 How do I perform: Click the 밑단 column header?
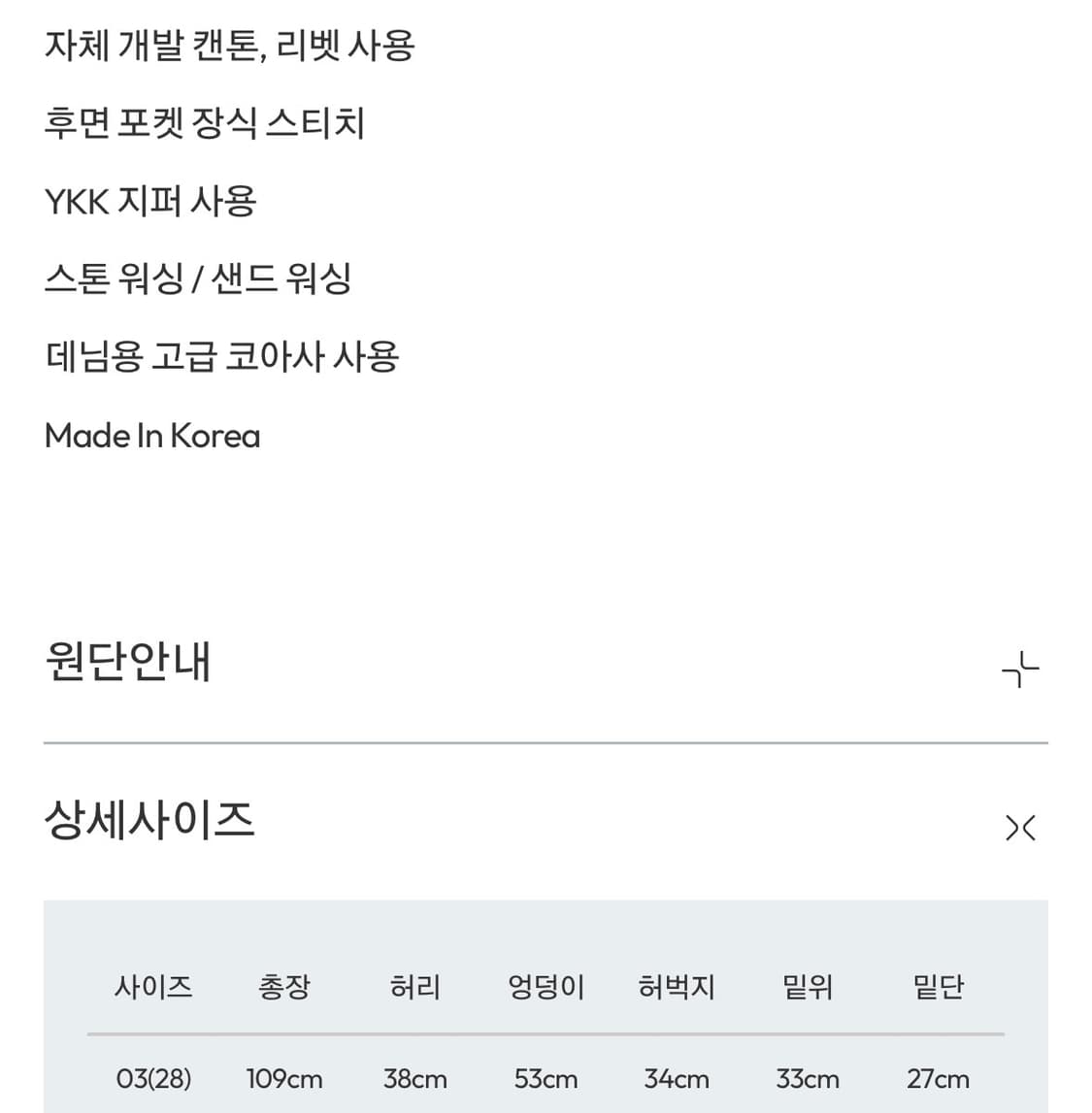click(x=938, y=987)
